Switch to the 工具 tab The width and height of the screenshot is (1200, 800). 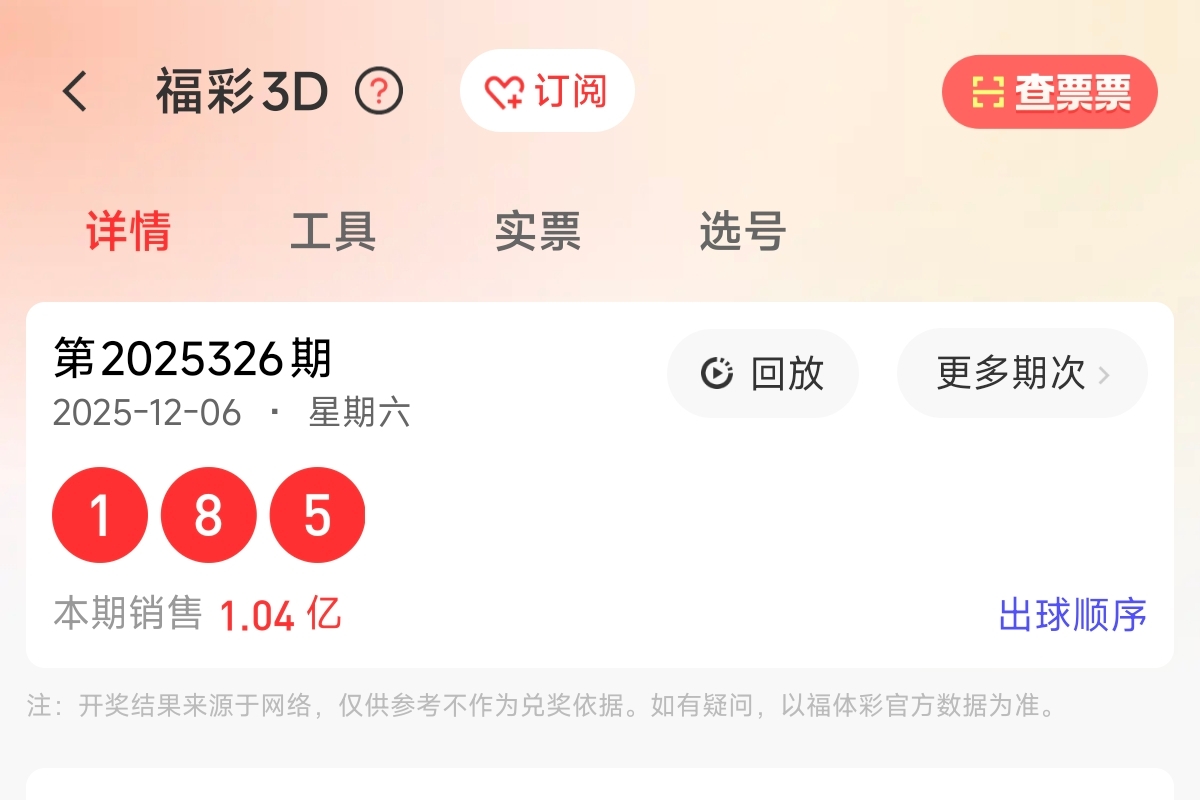point(333,231)
